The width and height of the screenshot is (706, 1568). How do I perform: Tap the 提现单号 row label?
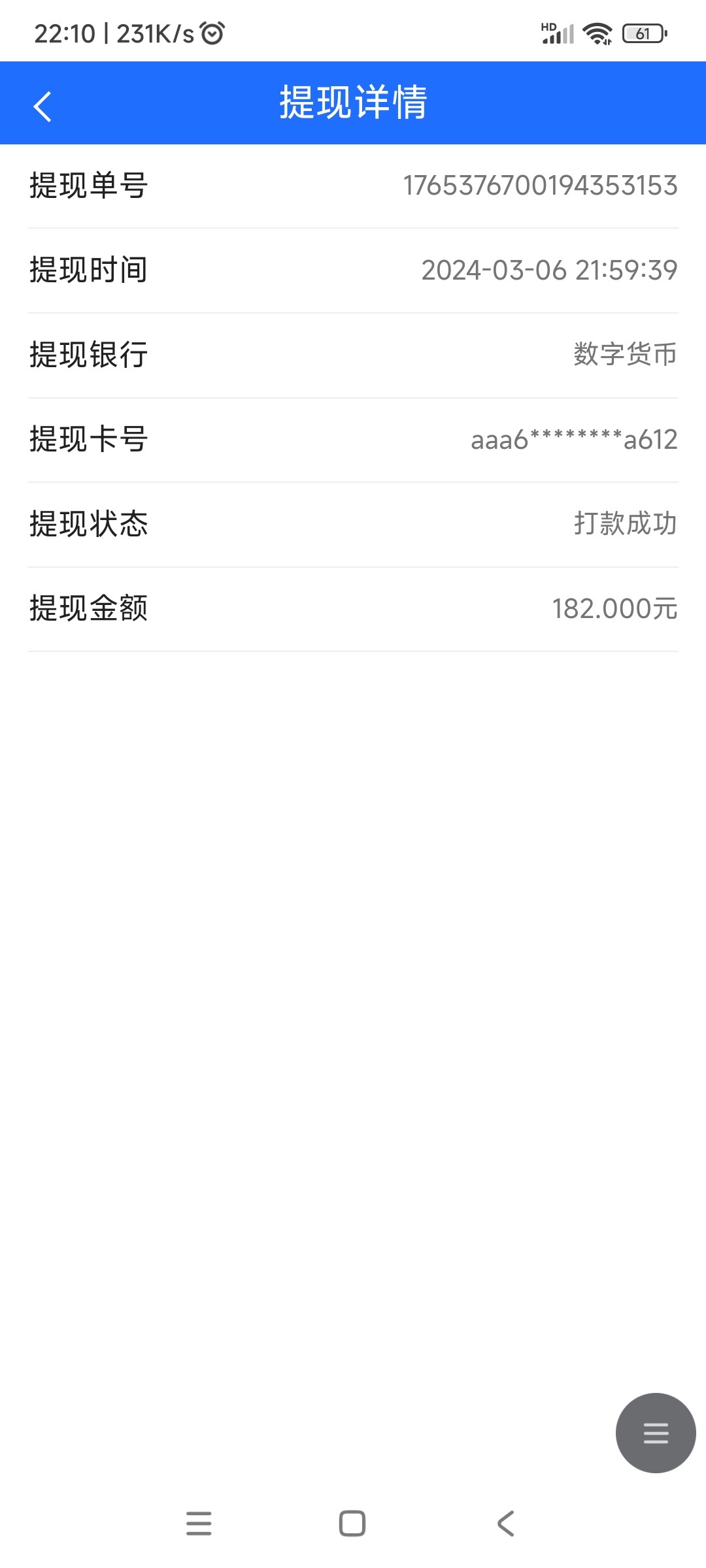87,186
